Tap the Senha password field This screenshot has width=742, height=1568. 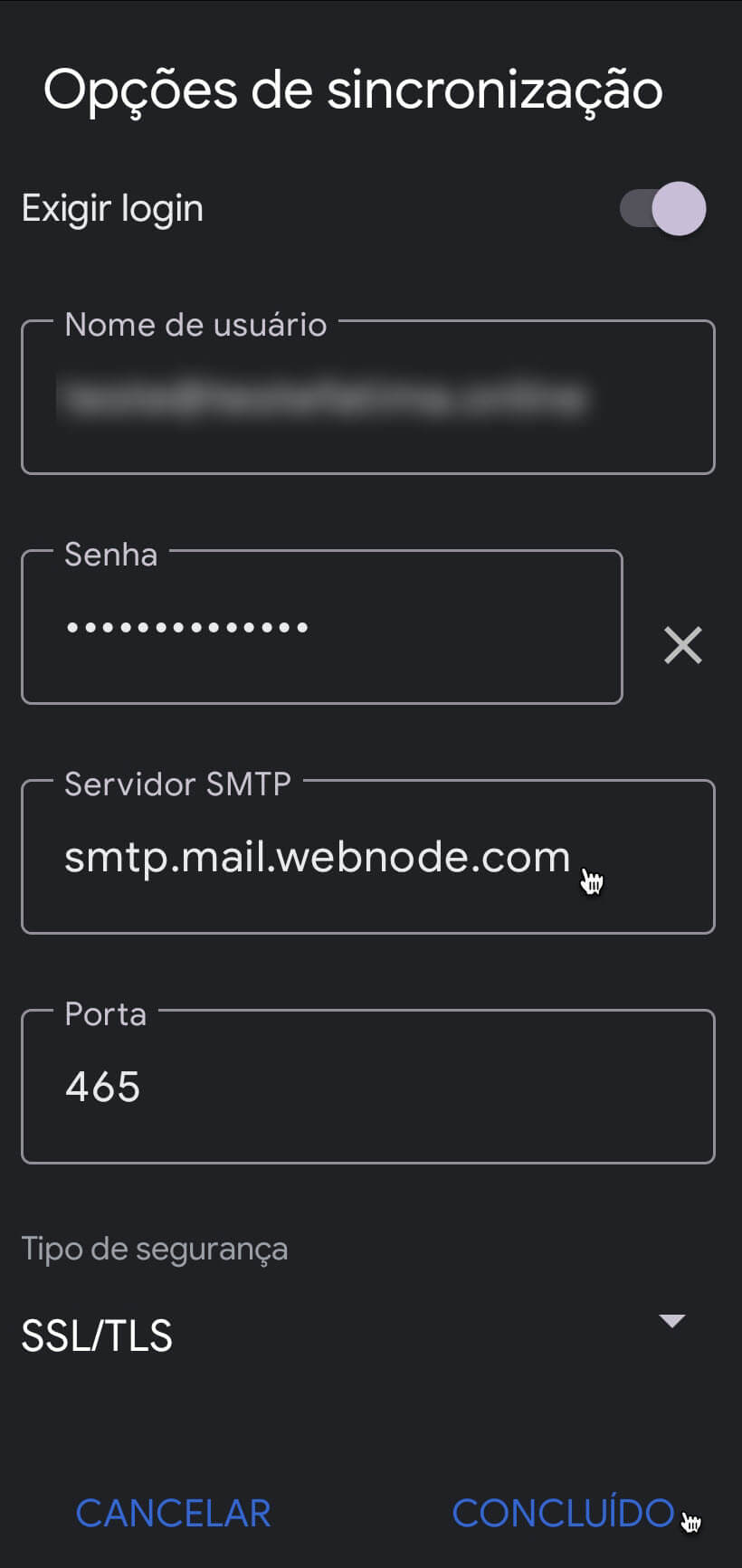click(x=321, y=628)
